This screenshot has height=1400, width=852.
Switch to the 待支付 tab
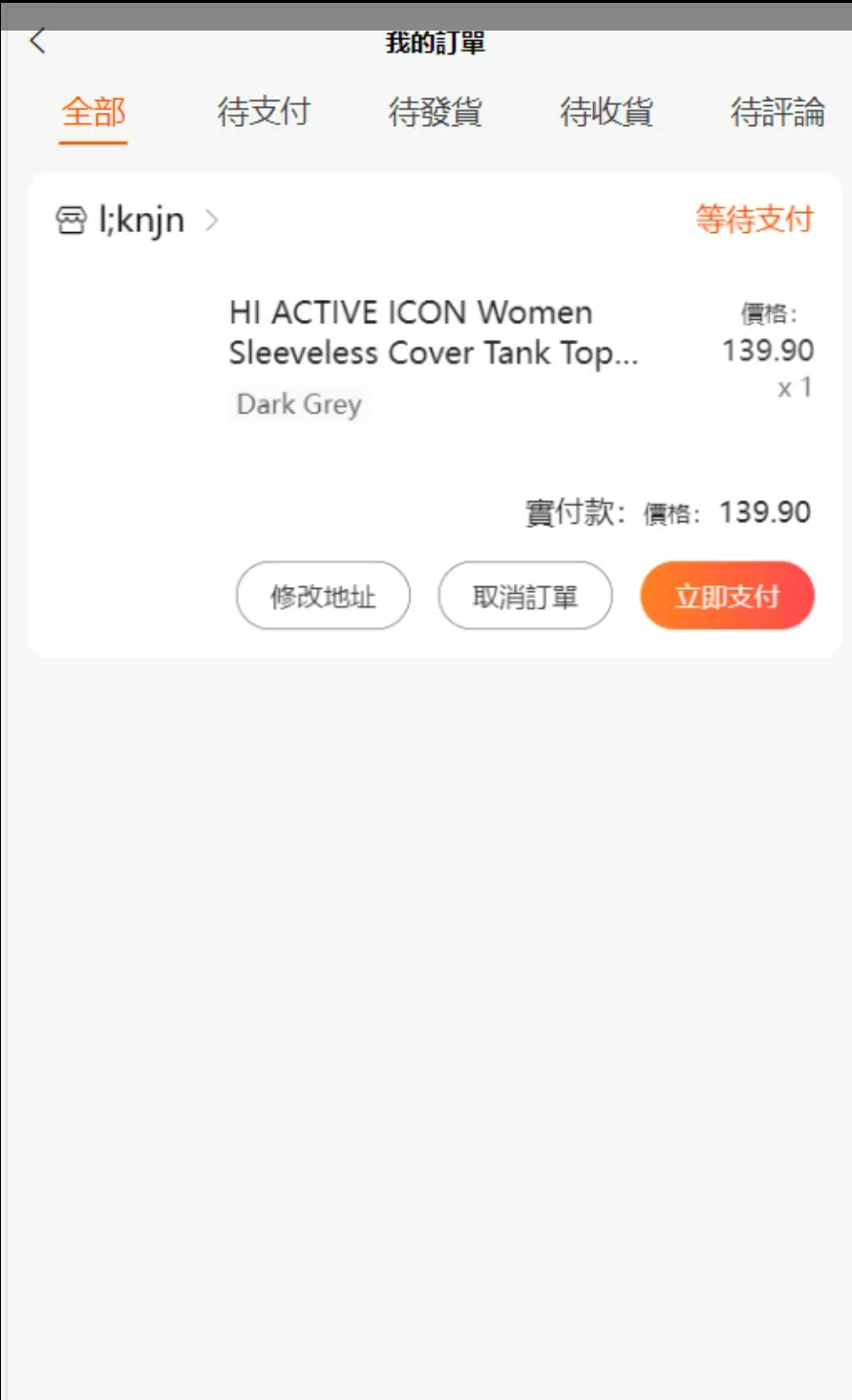(264, 113)
